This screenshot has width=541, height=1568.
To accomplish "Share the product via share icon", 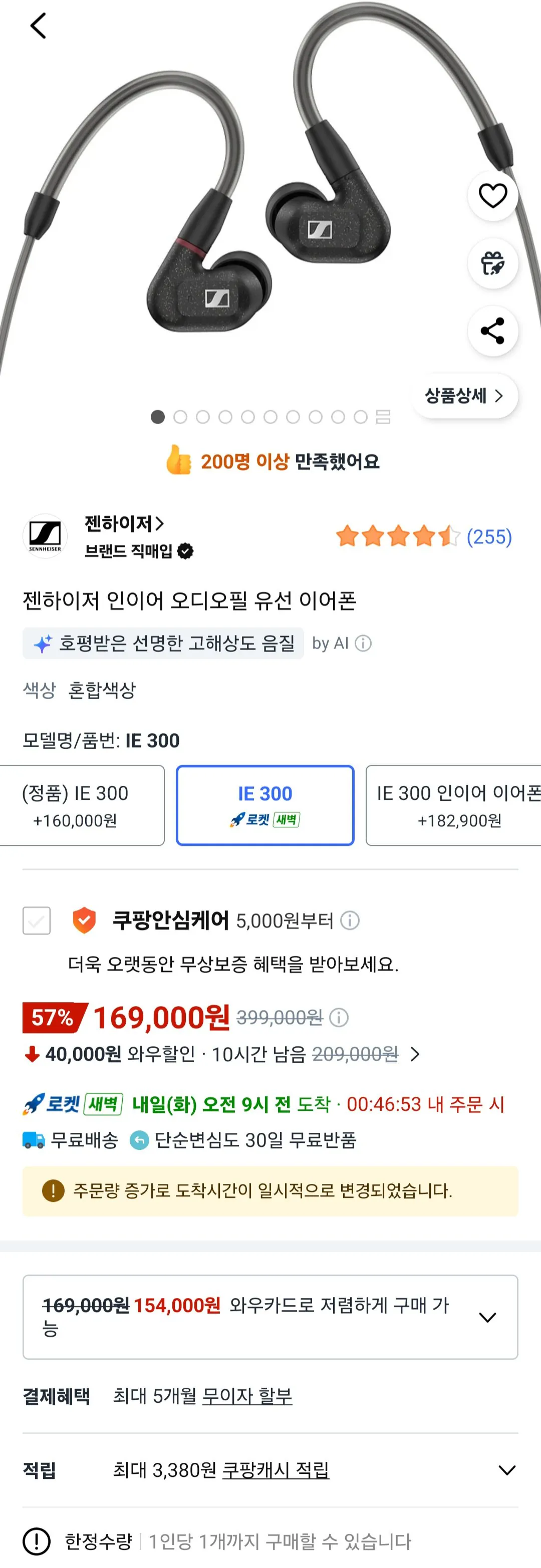I will [493, 331].
